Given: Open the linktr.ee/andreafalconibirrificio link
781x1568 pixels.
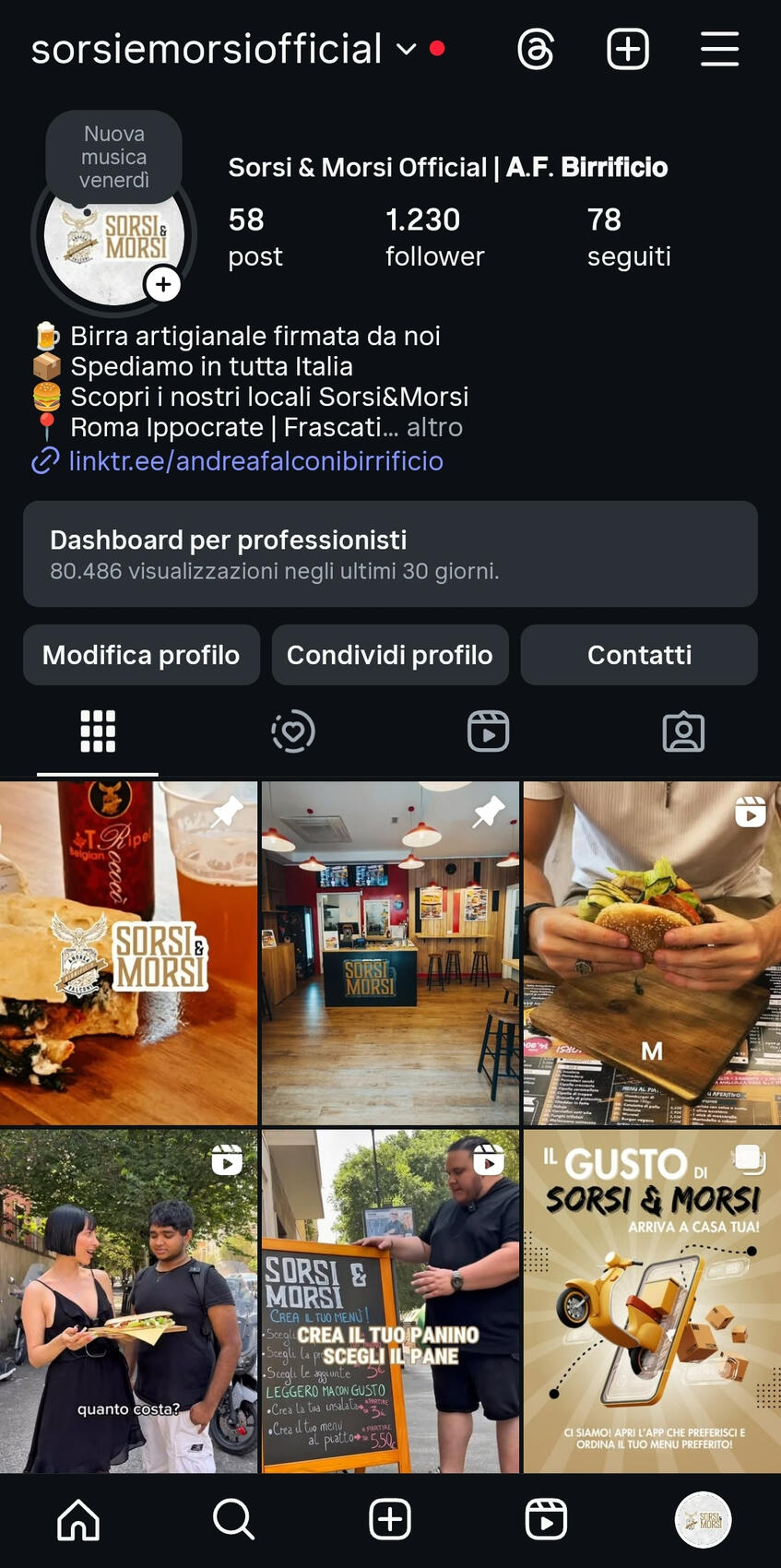Looking at the screenshot, I should 255,460.
